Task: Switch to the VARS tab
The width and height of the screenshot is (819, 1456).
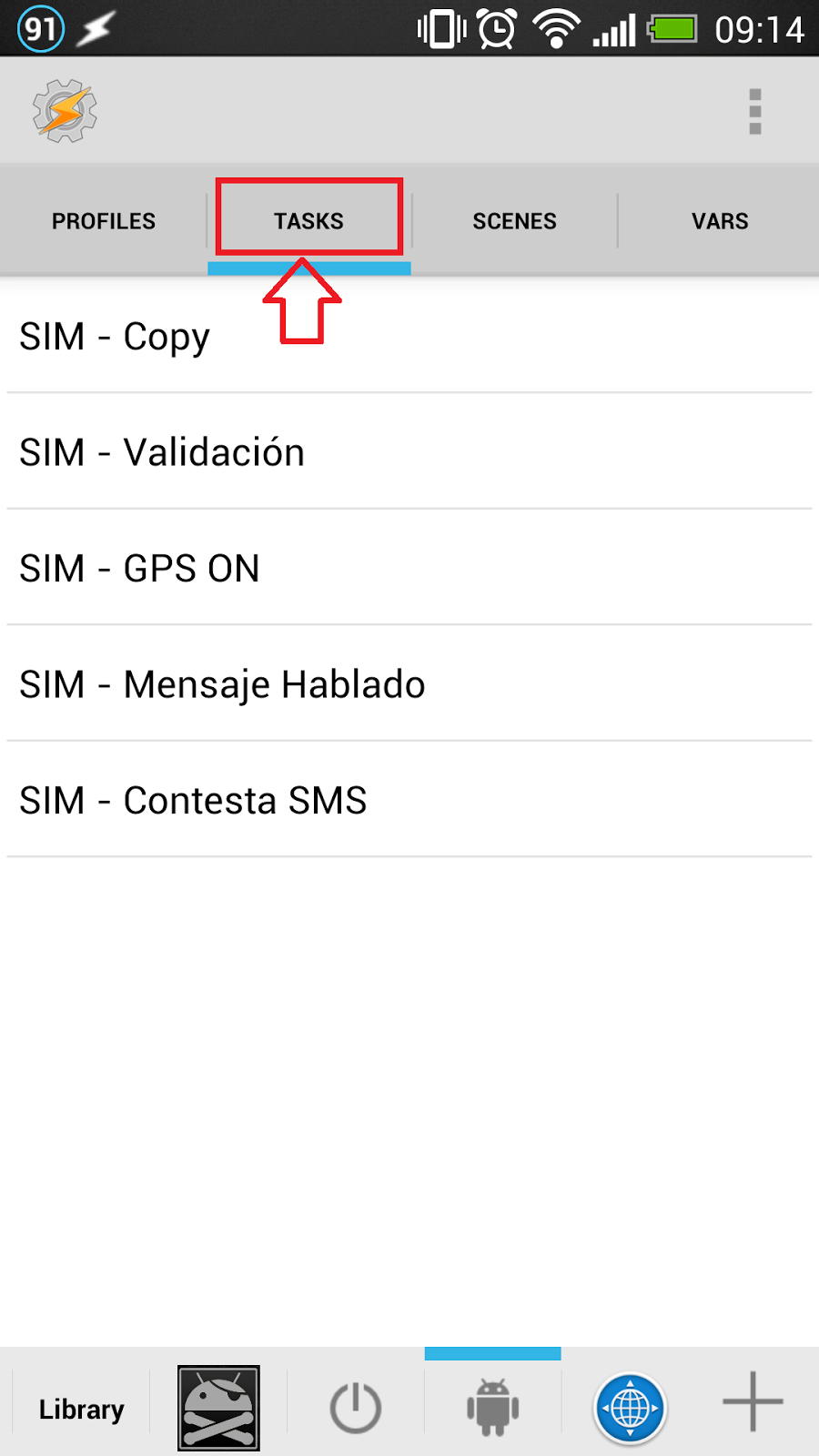Action: (x=720, y=220)
